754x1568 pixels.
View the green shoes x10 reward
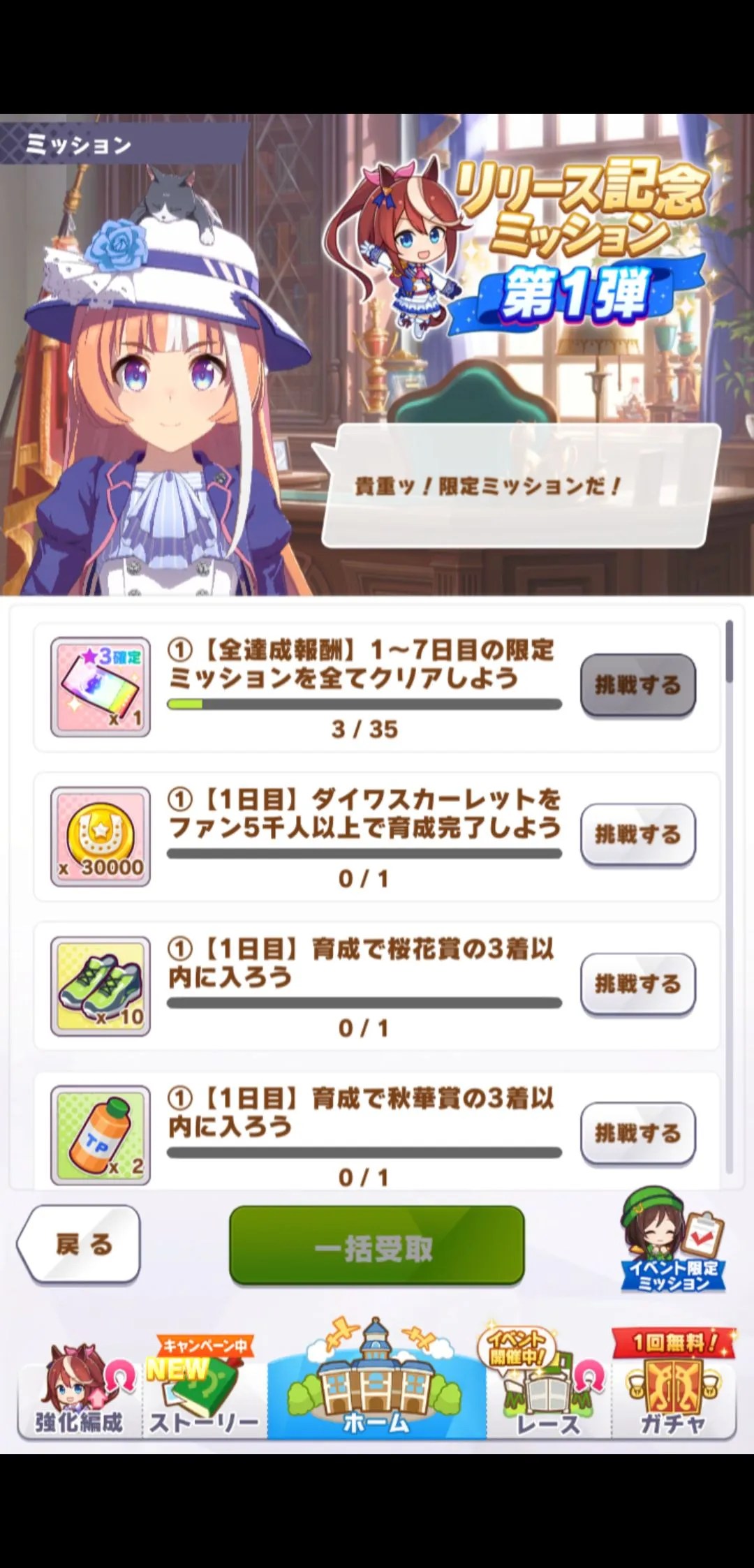coord(101,986)
